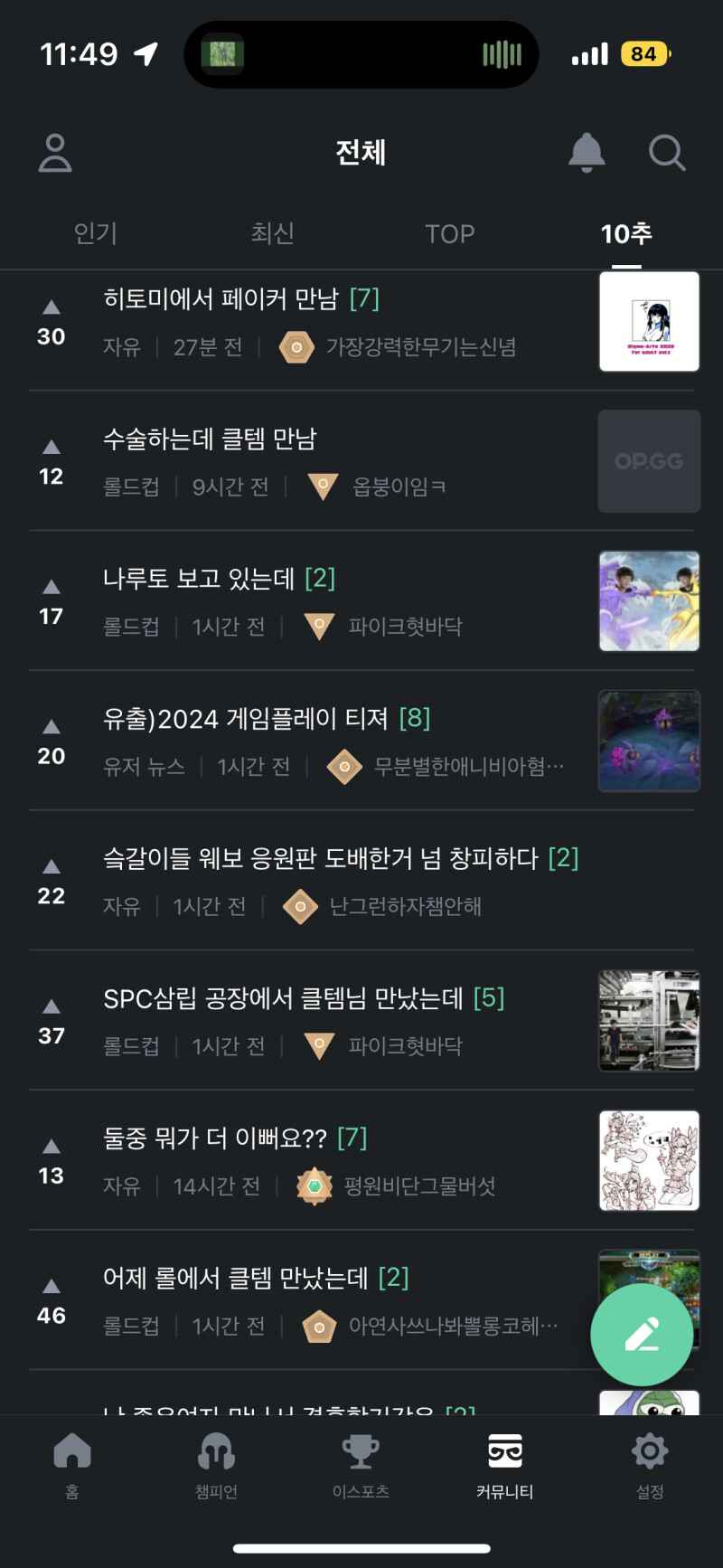Go to the 챔피언 tab
723x1568 pixels.
216,1465
